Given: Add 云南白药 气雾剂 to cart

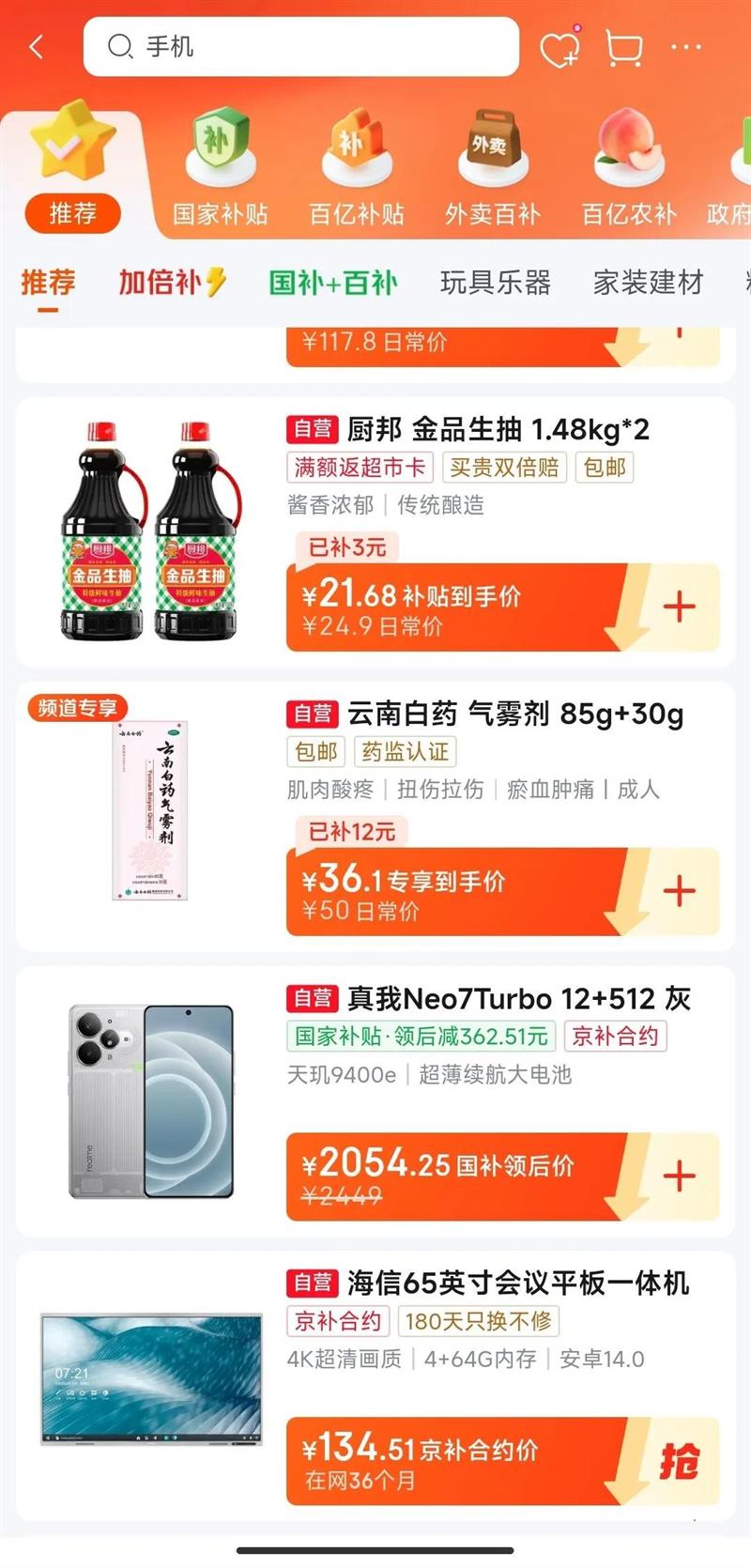Looking at the screenshot, I should pyautogui.click(x=679, y=891).
